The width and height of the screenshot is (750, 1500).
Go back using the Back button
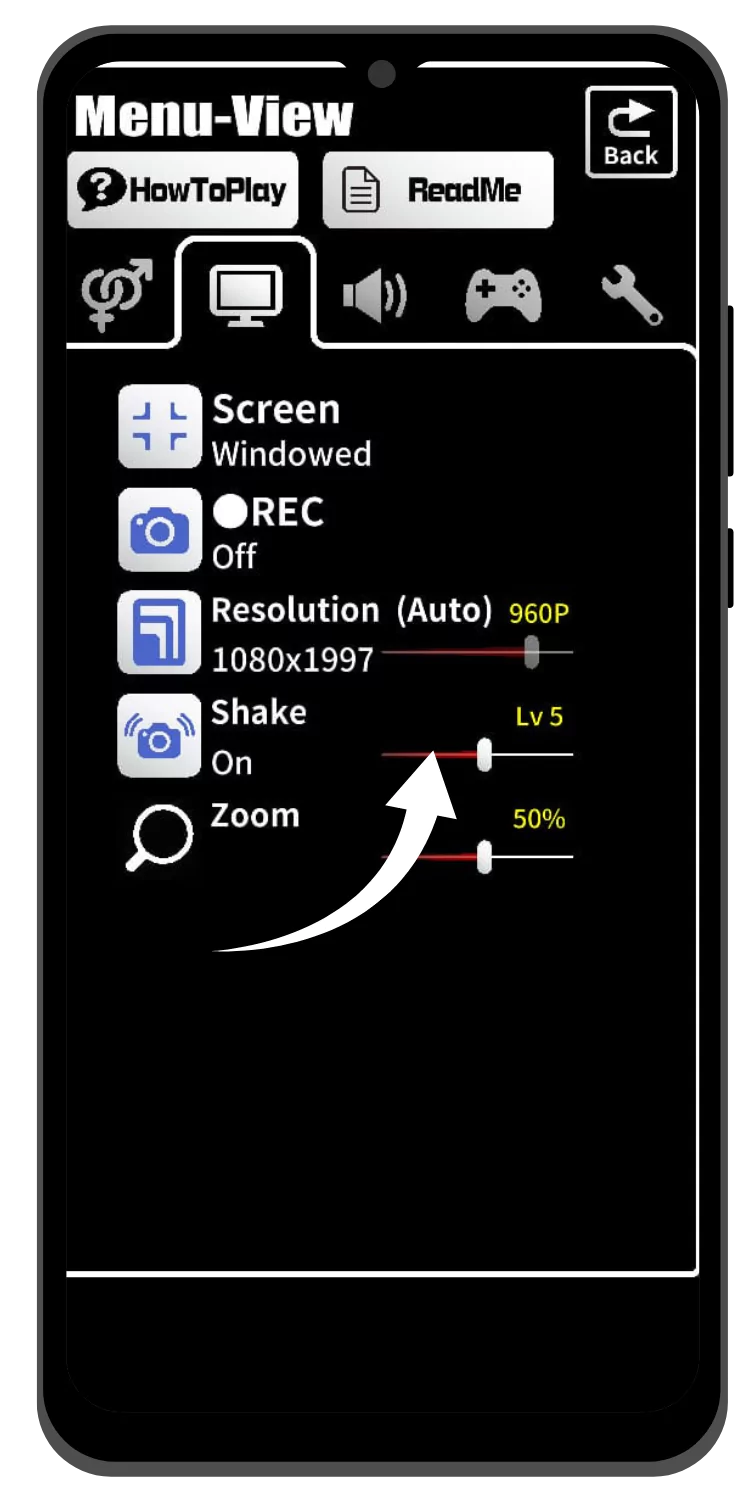(631, 133)
